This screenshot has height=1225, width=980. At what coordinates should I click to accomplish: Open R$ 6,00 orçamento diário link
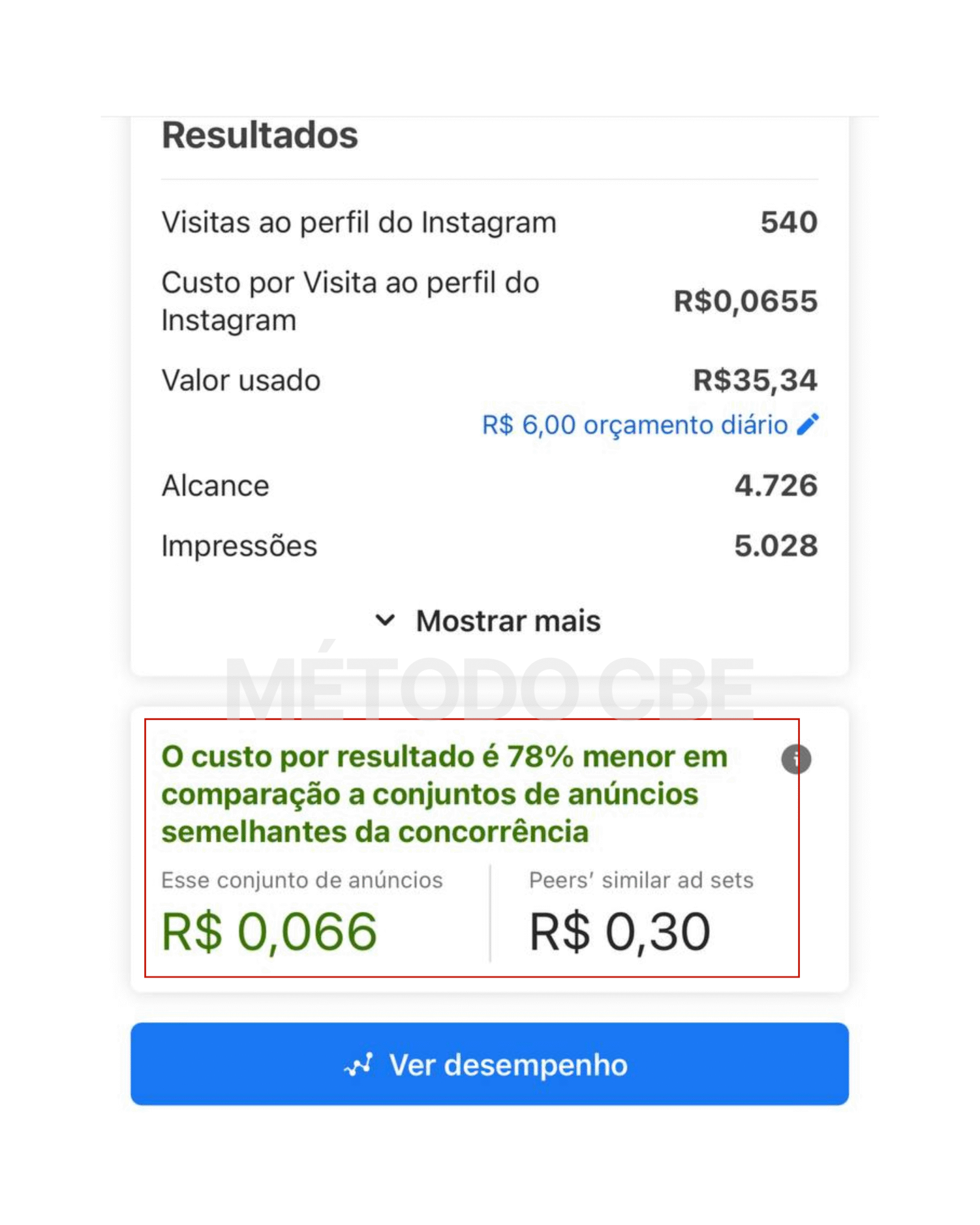(x=634, y=425)
